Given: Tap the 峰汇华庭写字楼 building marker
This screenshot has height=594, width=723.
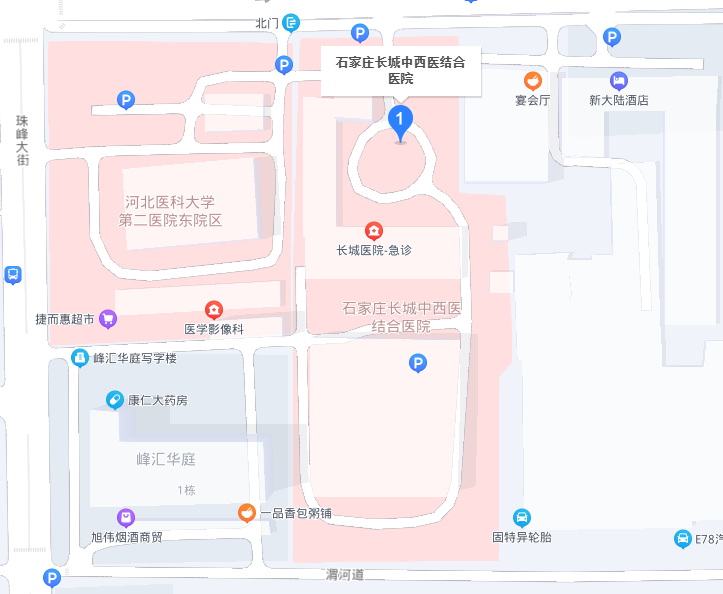Looking at the screenshot, I should (80, 358).
